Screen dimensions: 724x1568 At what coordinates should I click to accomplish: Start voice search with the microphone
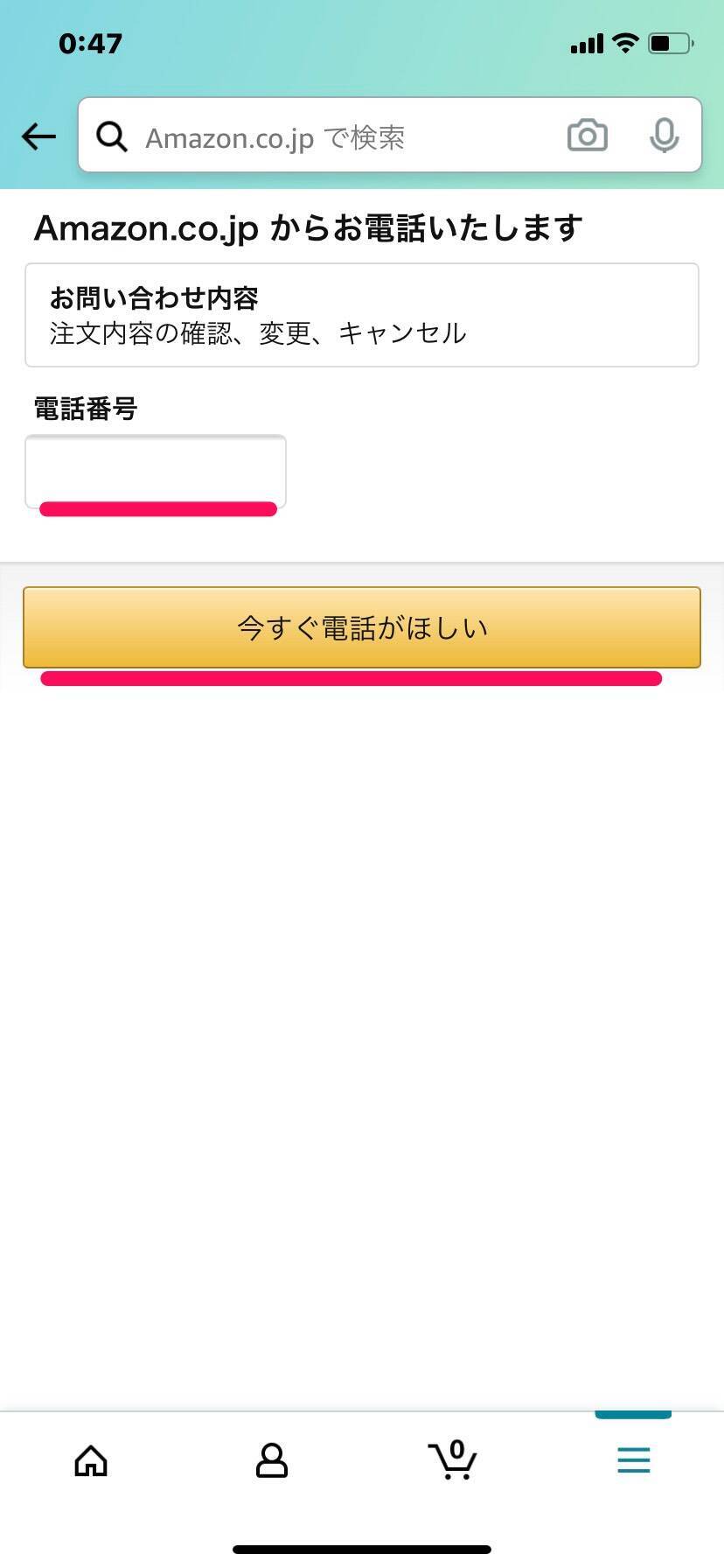664,136
